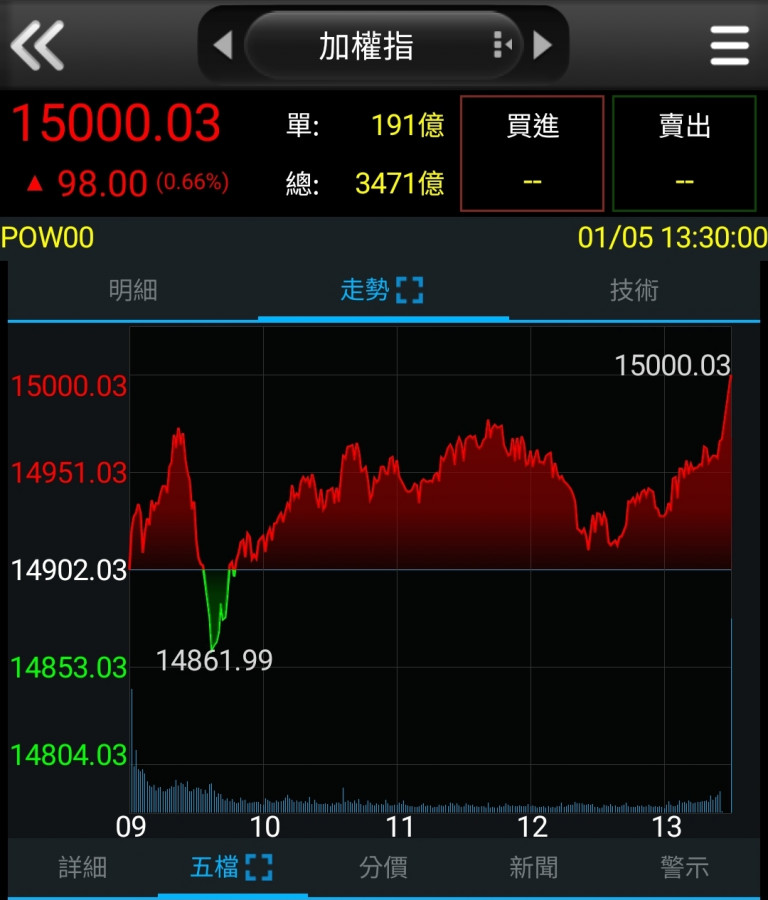
Task: Switch to the previous stock symbol
Action: pyautogui.click(x=223, y=45)
